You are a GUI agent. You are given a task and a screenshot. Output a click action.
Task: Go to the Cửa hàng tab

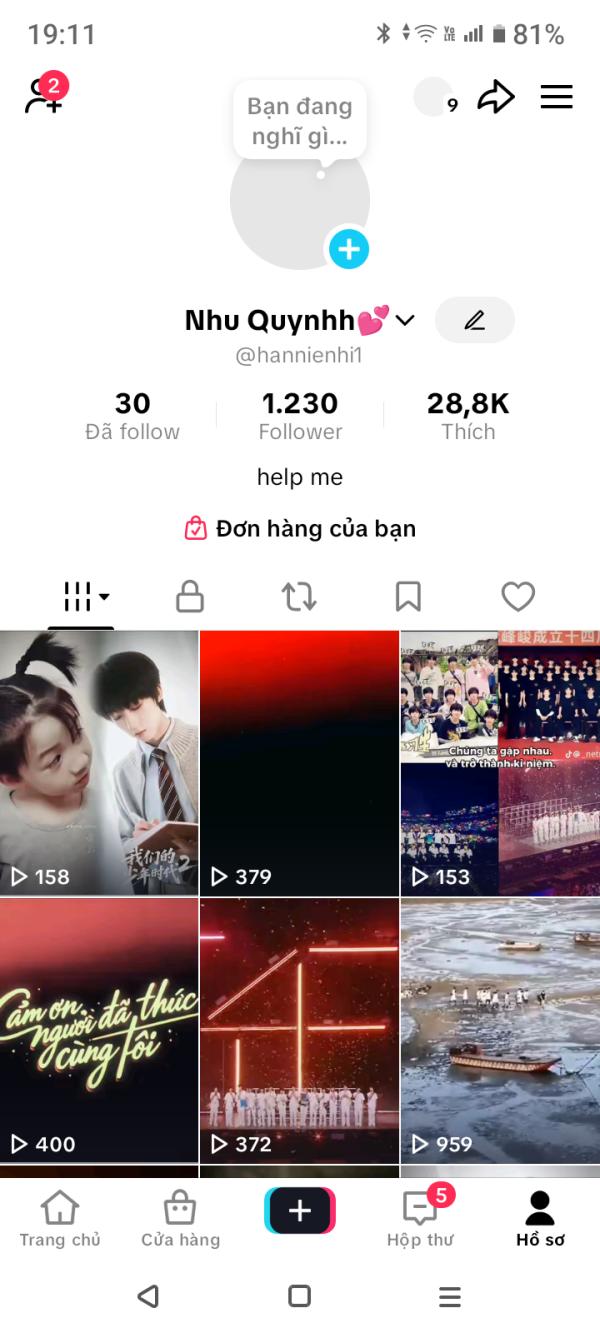coord(180,1219)
